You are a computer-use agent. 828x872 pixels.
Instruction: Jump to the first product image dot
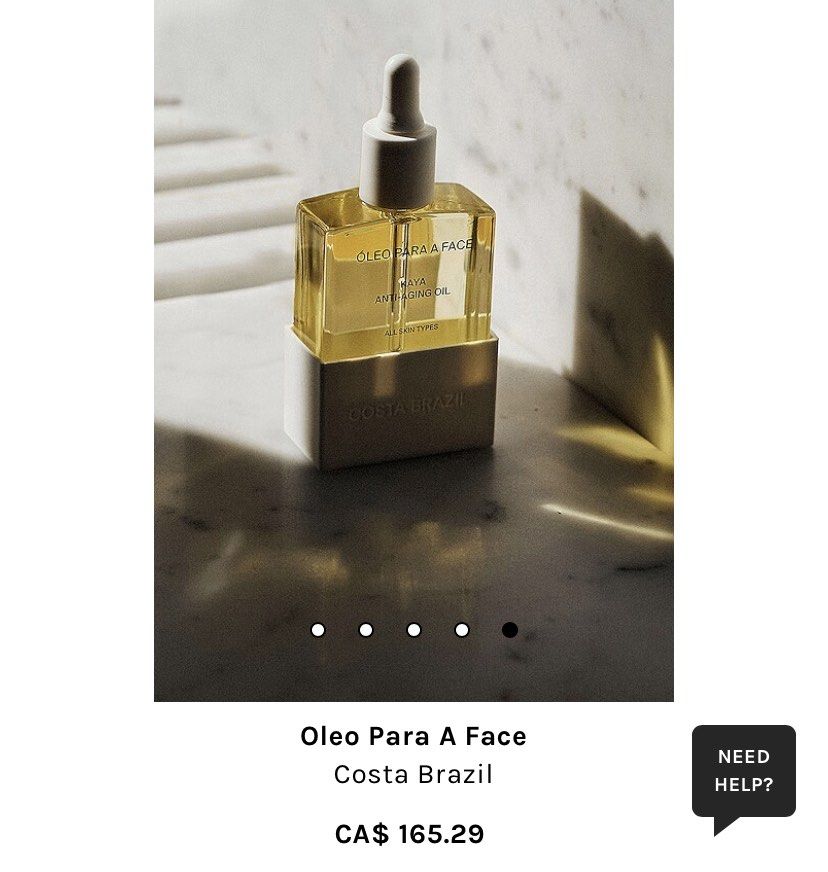(318, 630)
